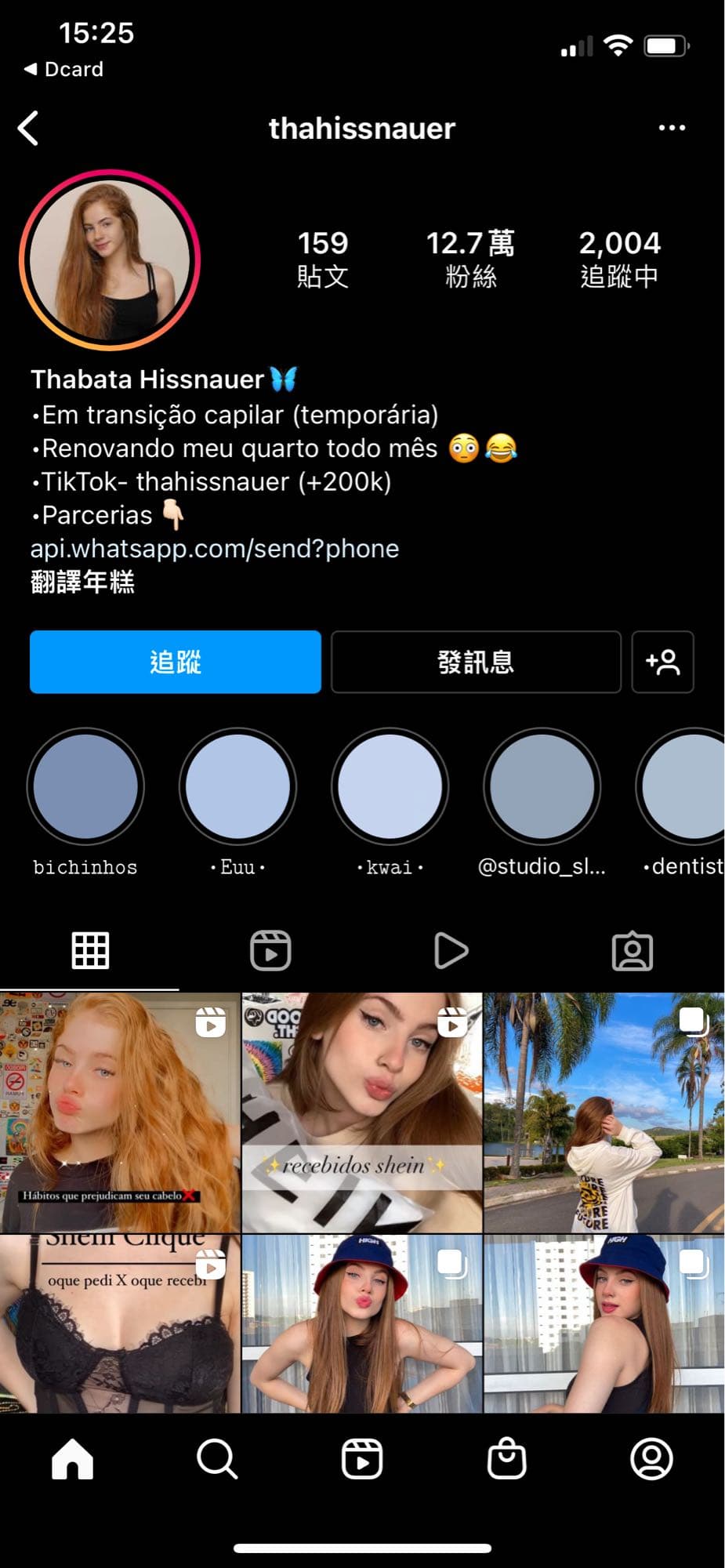Switch to the Reels tab
This screenshot has height=1568, width=725.
click(x=270, y=951)
